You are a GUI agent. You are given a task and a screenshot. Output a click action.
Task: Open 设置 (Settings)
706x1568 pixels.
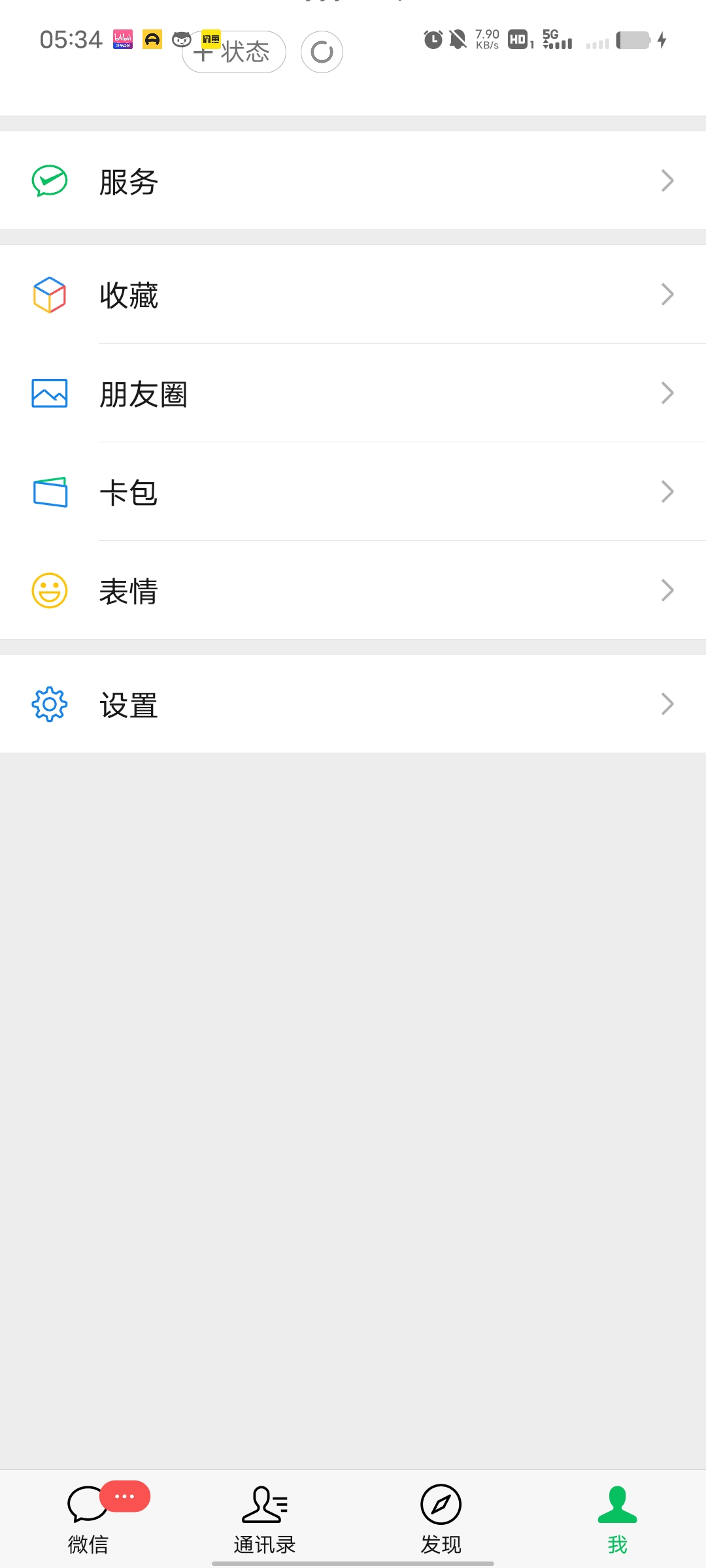(x=353, y=704)
